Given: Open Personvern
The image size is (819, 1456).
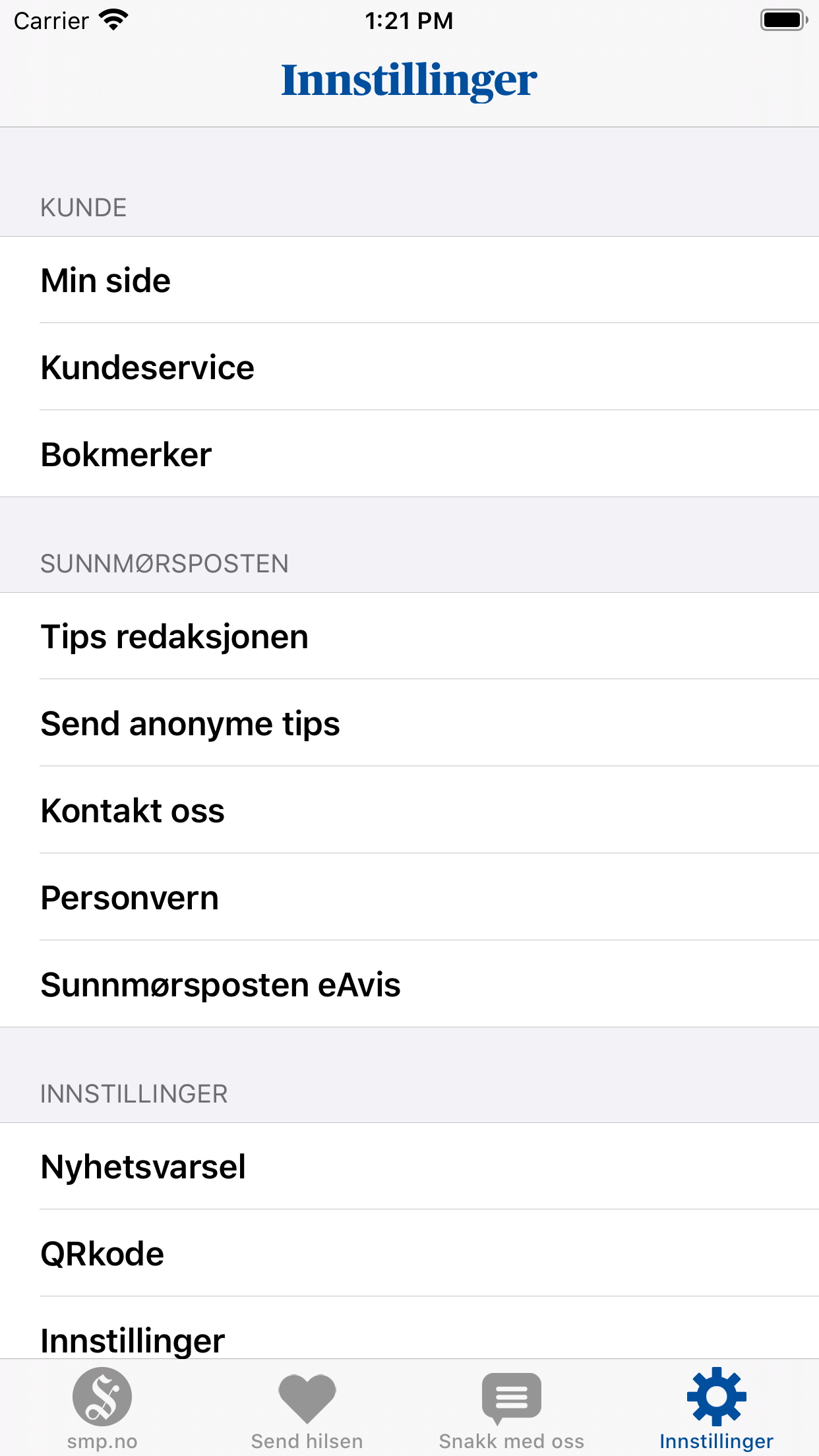Looking at the screenshot, I should point(409,897).
